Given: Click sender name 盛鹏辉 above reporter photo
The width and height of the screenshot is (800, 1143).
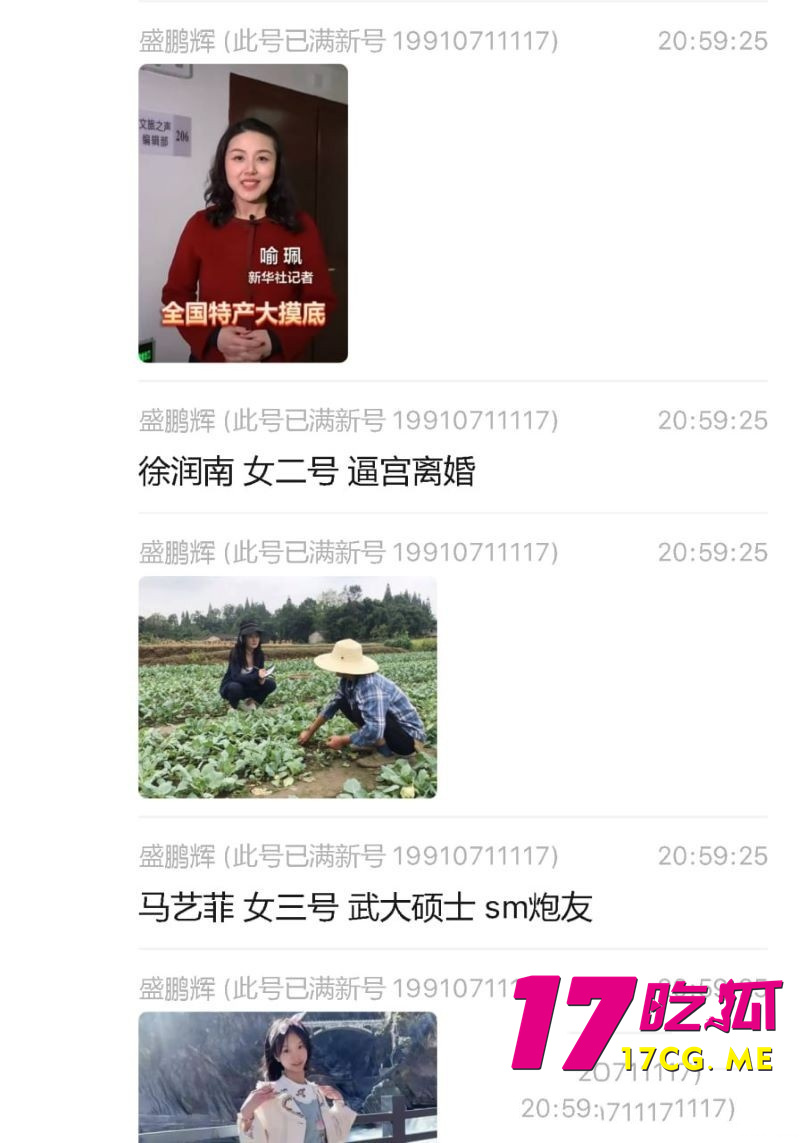Looking at the screenshot, I should 175,41.
